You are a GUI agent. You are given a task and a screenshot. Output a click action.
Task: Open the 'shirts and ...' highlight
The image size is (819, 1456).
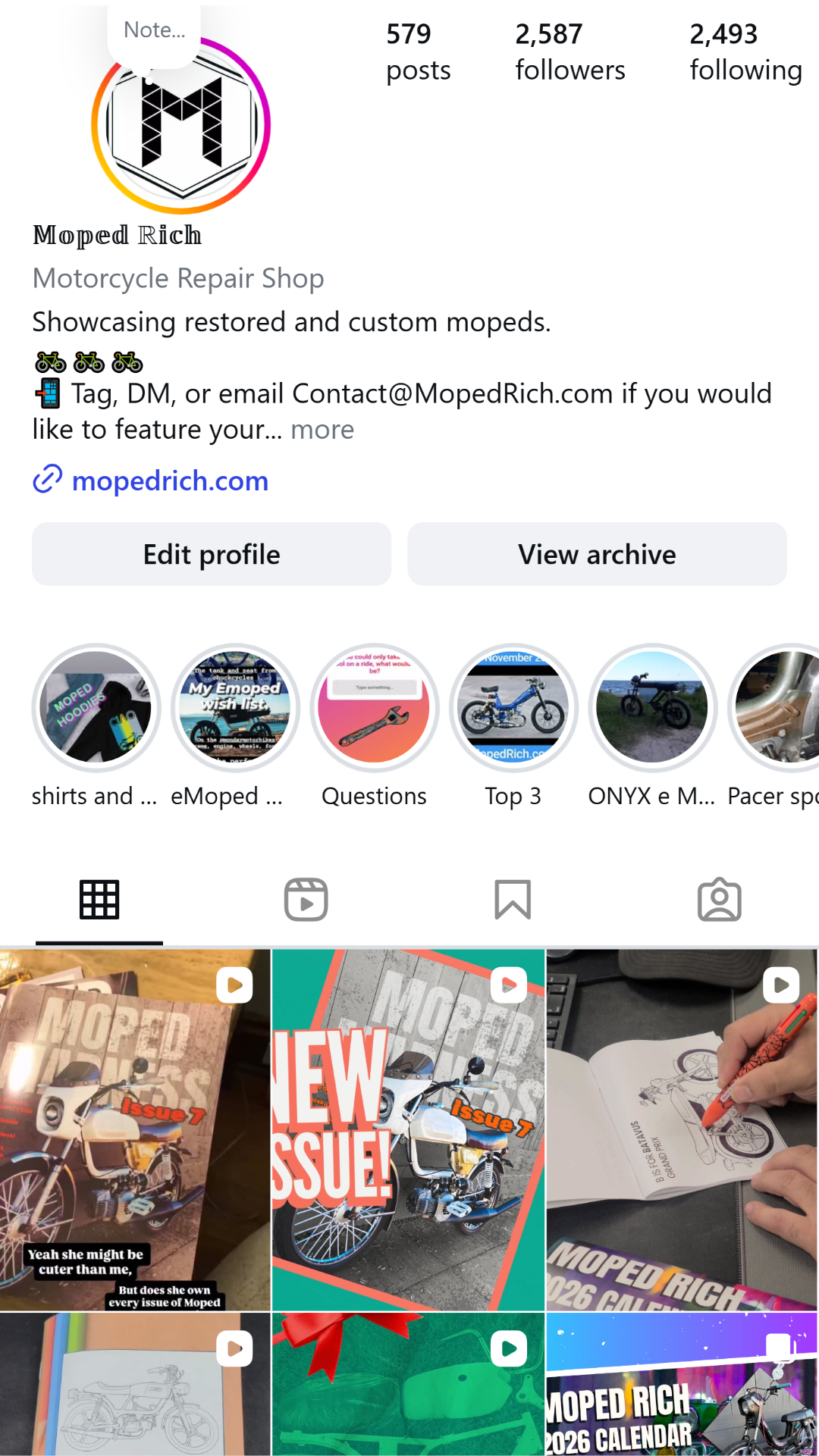pyautogui.click(x=96, y=707)
